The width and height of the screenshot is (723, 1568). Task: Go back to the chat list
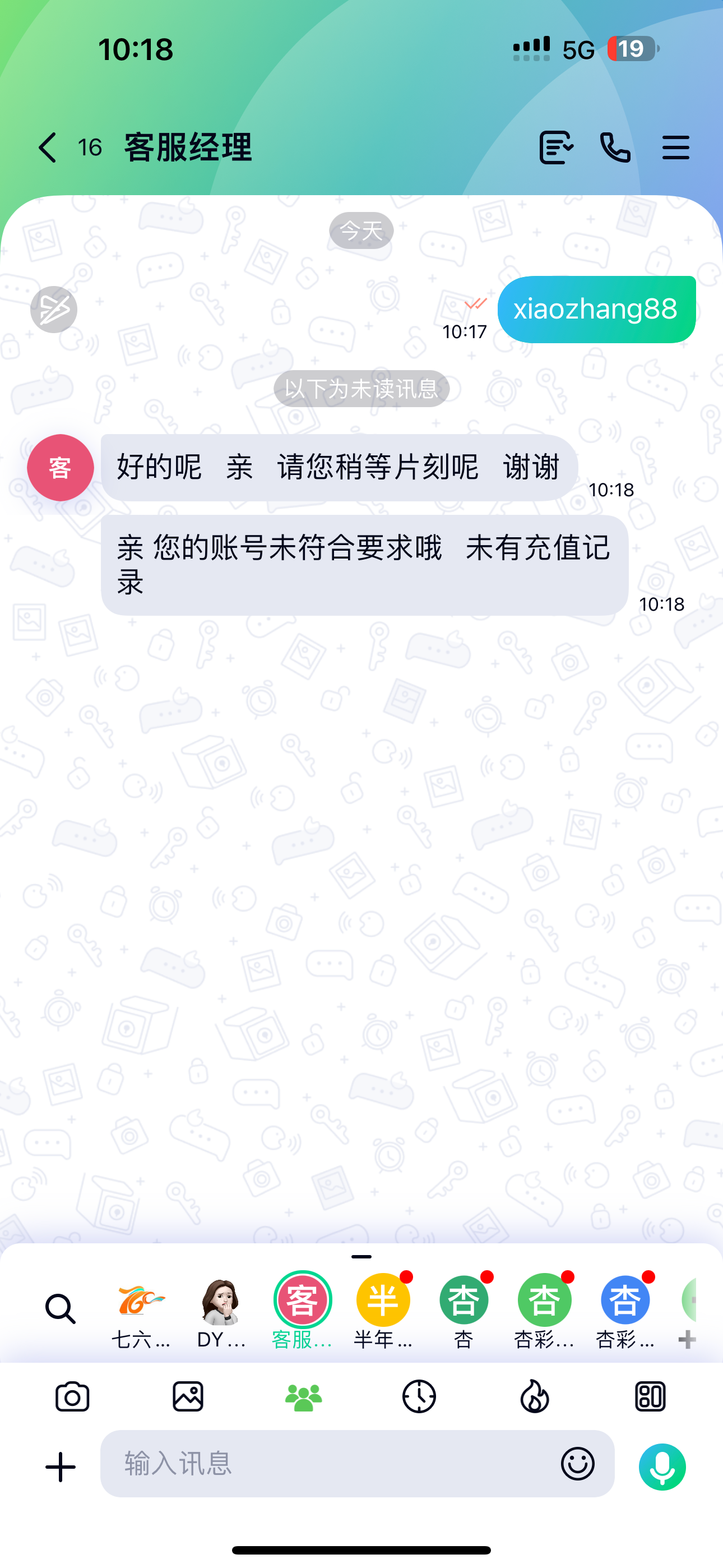pos(48,147)
